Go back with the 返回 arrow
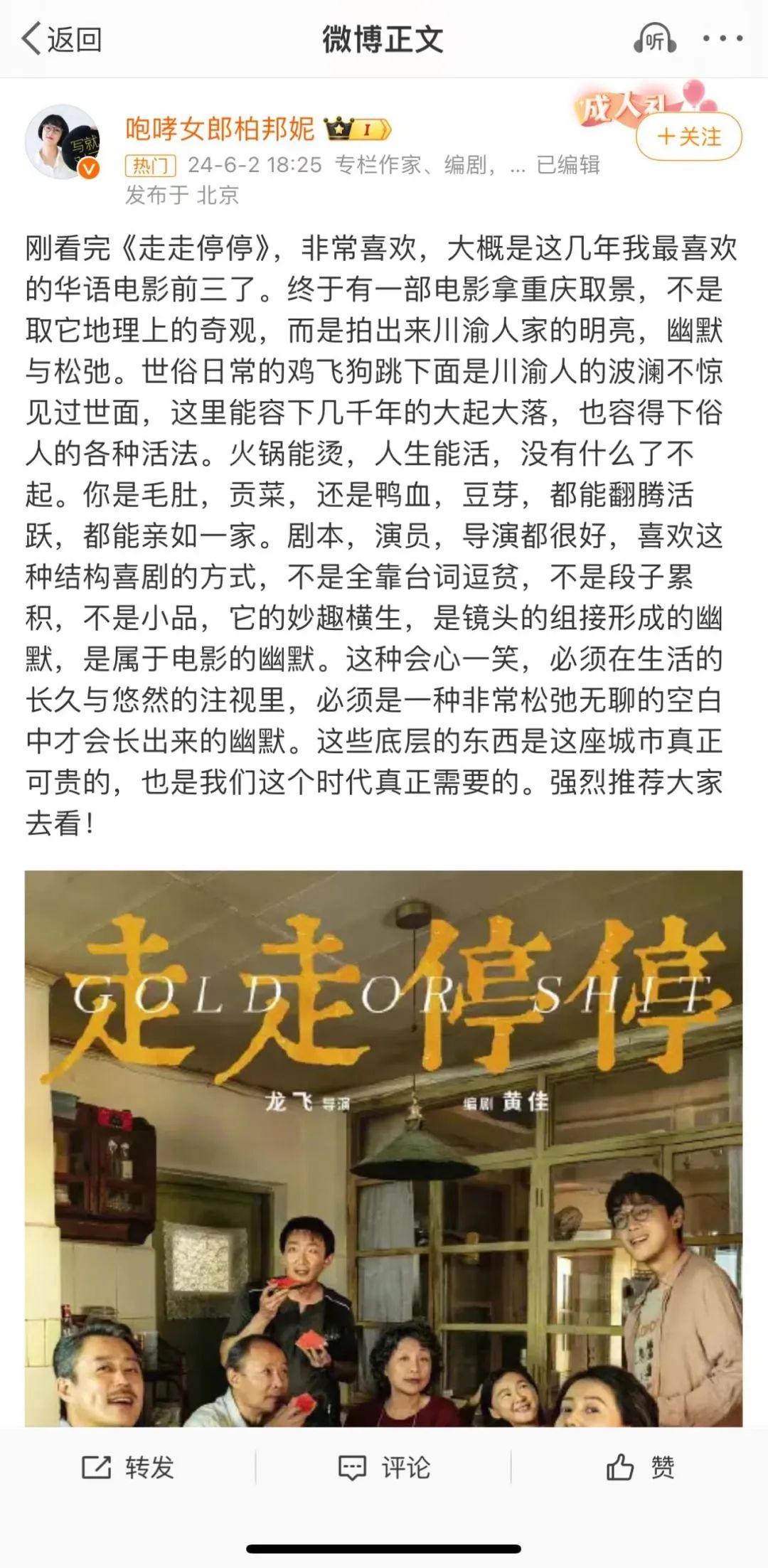The image size is (768, 1568). click(x=60, y=39)
